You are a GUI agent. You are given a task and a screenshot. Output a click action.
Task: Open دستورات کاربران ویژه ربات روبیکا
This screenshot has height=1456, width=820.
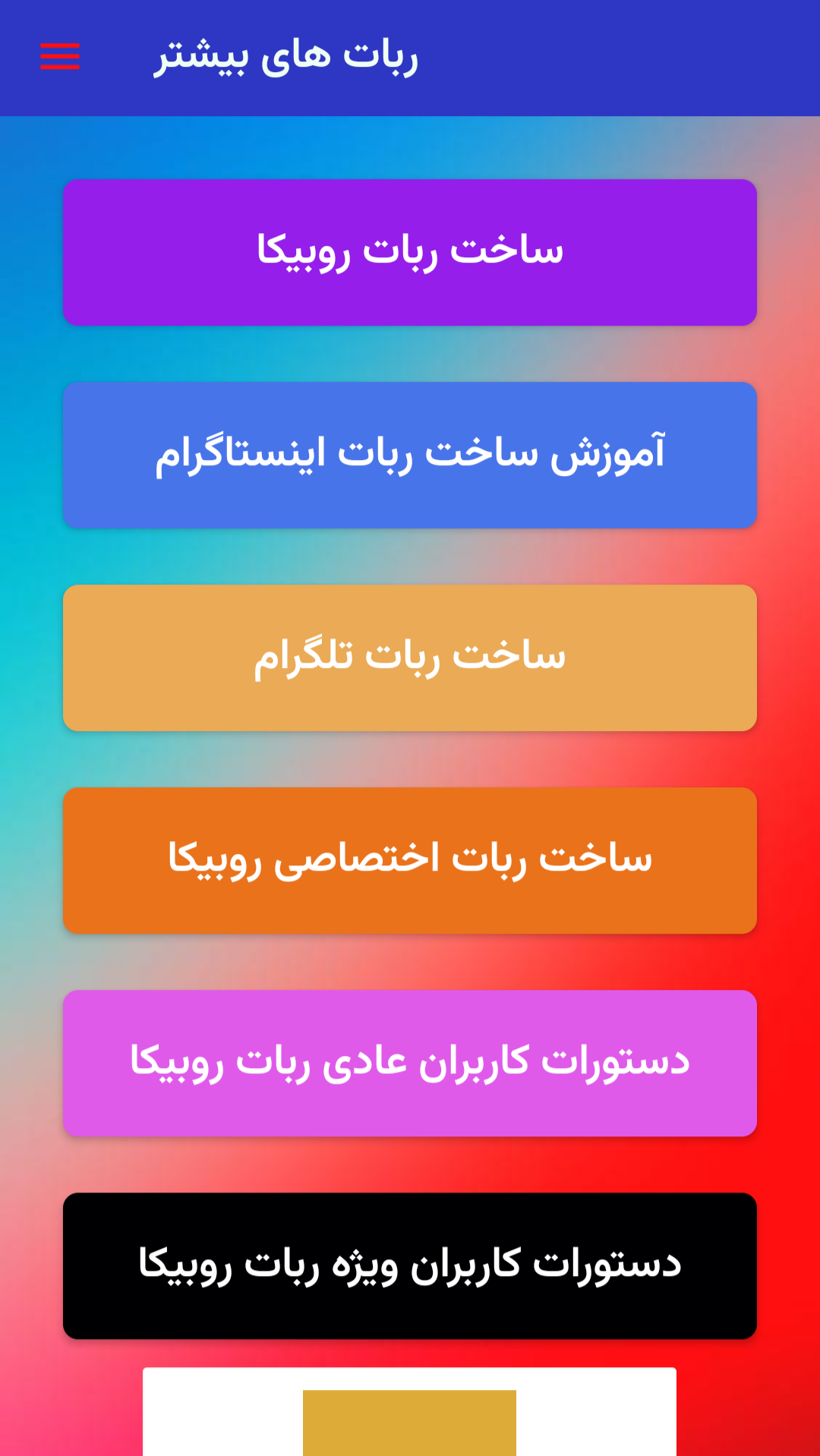[410, 1265]
